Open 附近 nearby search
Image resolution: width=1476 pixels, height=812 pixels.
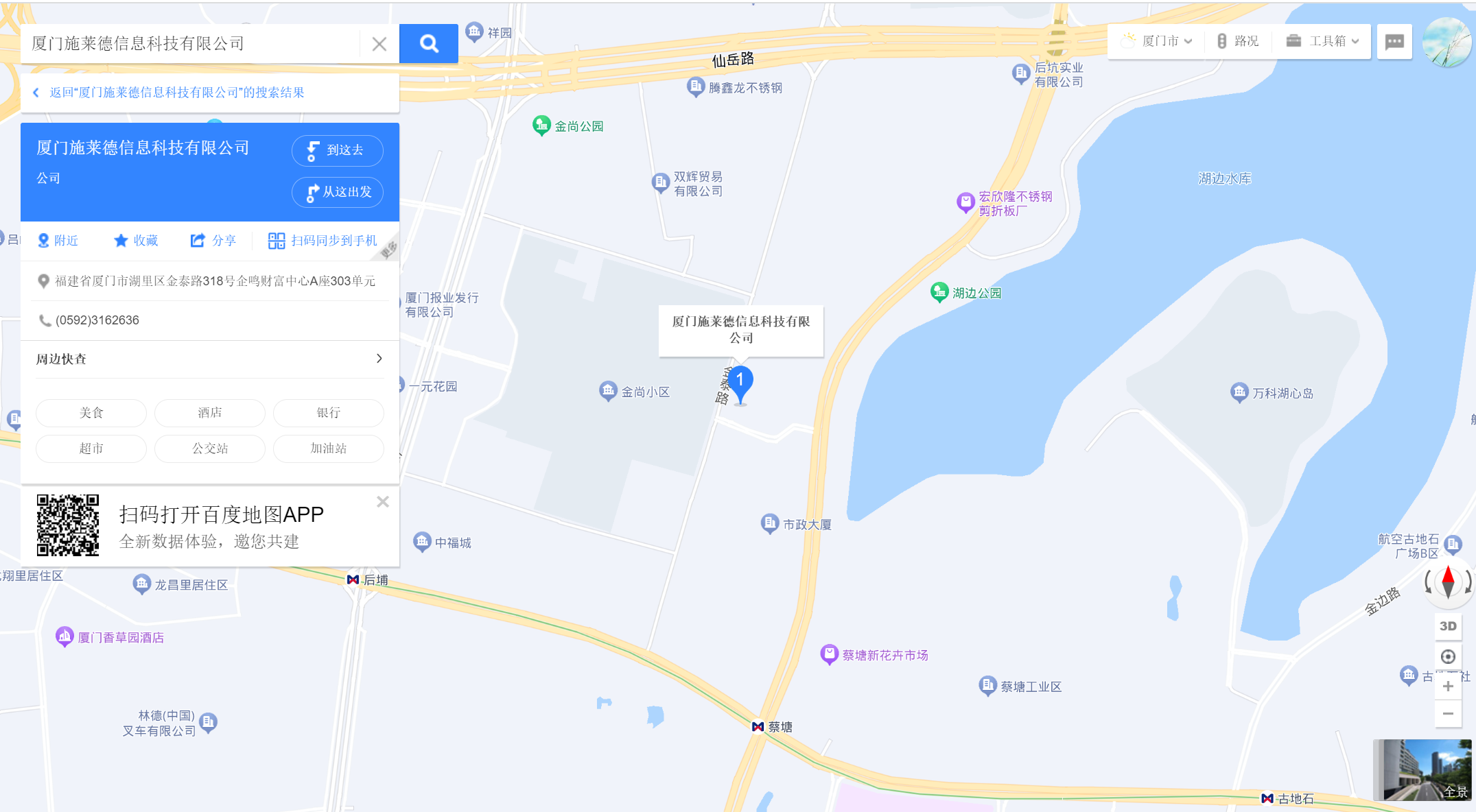58,241
